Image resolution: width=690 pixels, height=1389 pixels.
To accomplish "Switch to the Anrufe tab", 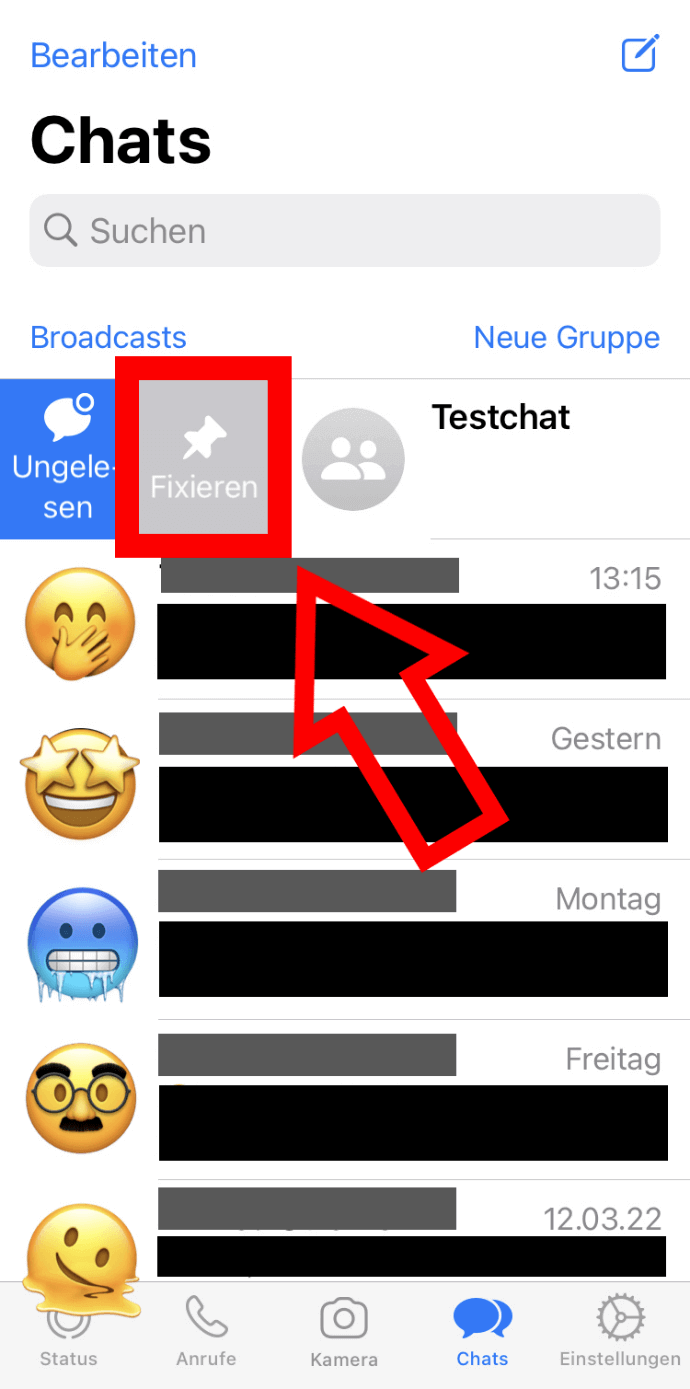I will pyautogui.click(x=206, y=1334).
